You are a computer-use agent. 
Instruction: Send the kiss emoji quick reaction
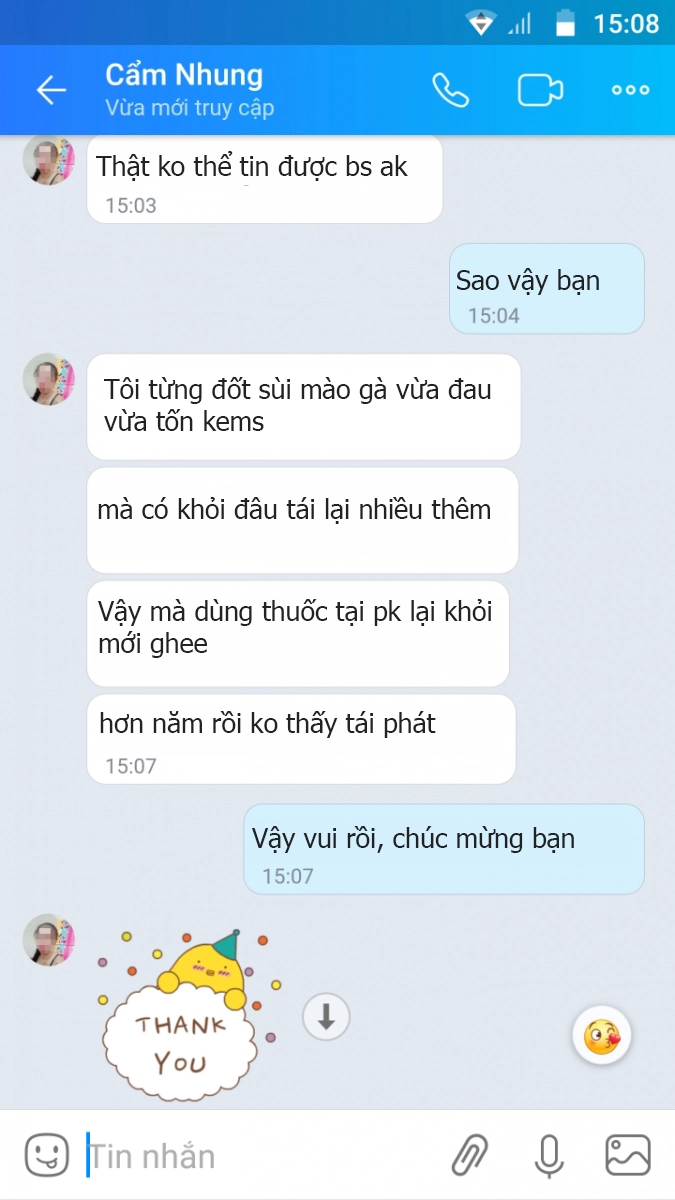click(x=602, y=1037)
